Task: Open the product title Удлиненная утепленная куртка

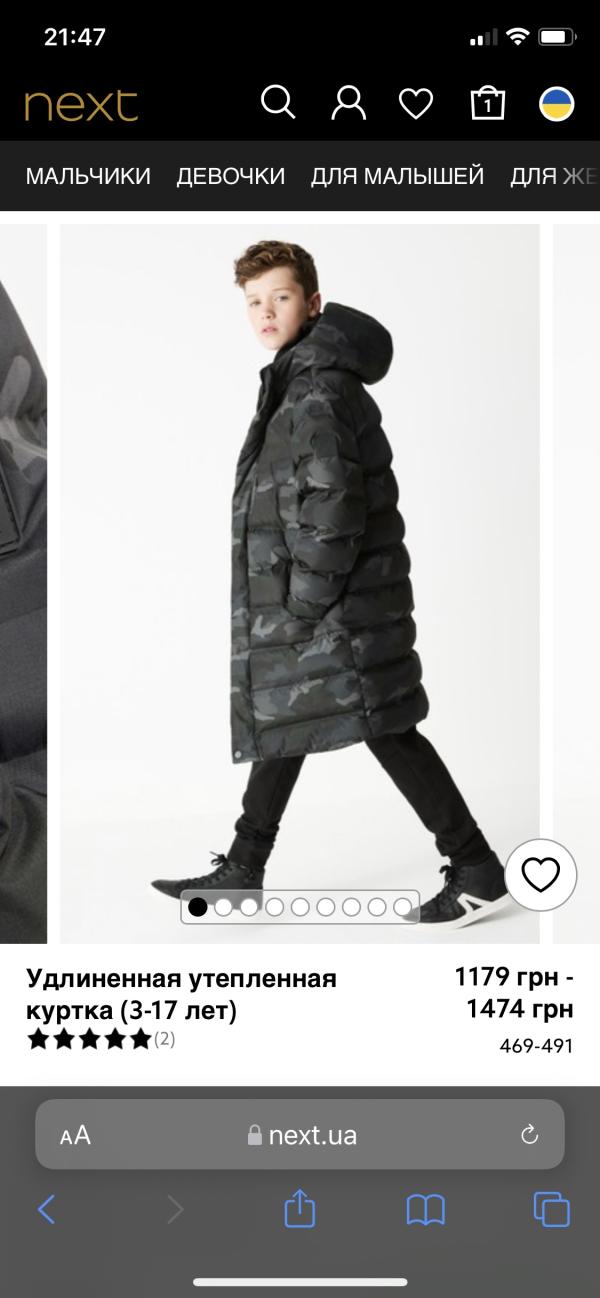Action: pos(181,994)
